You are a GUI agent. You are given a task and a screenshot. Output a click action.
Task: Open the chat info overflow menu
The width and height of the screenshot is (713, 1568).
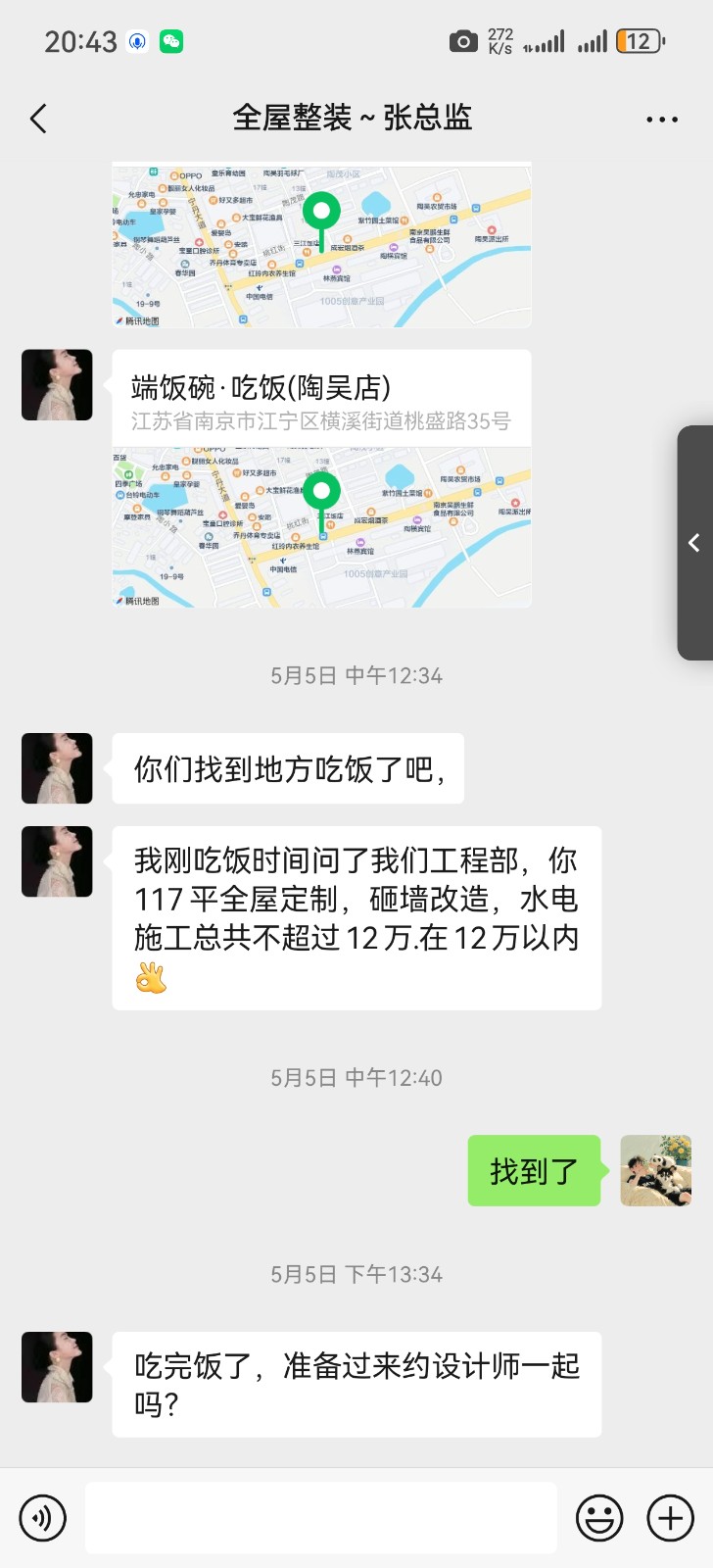coord(662,120)
